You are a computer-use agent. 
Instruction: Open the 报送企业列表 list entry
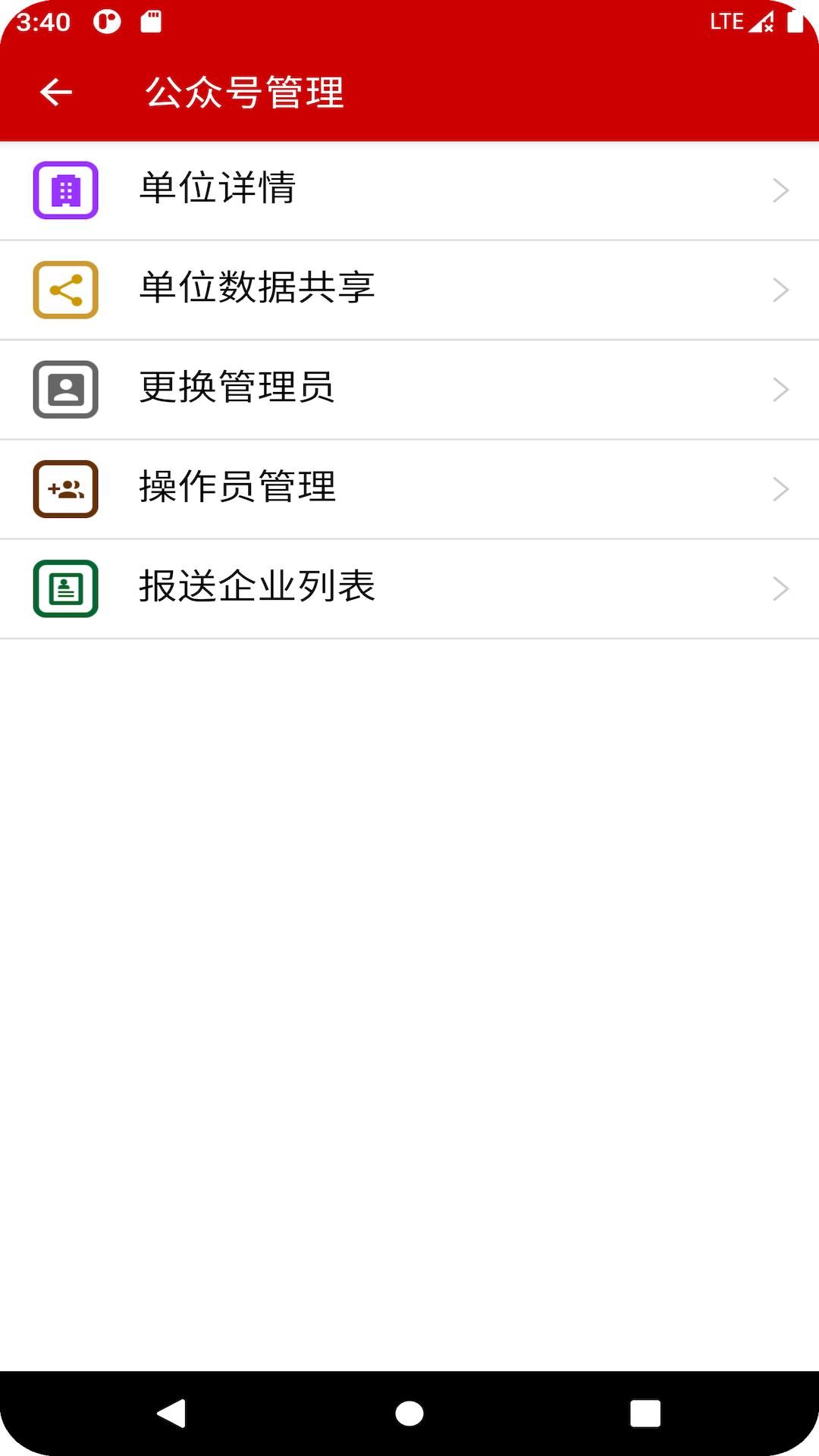(x=409, y=588)
